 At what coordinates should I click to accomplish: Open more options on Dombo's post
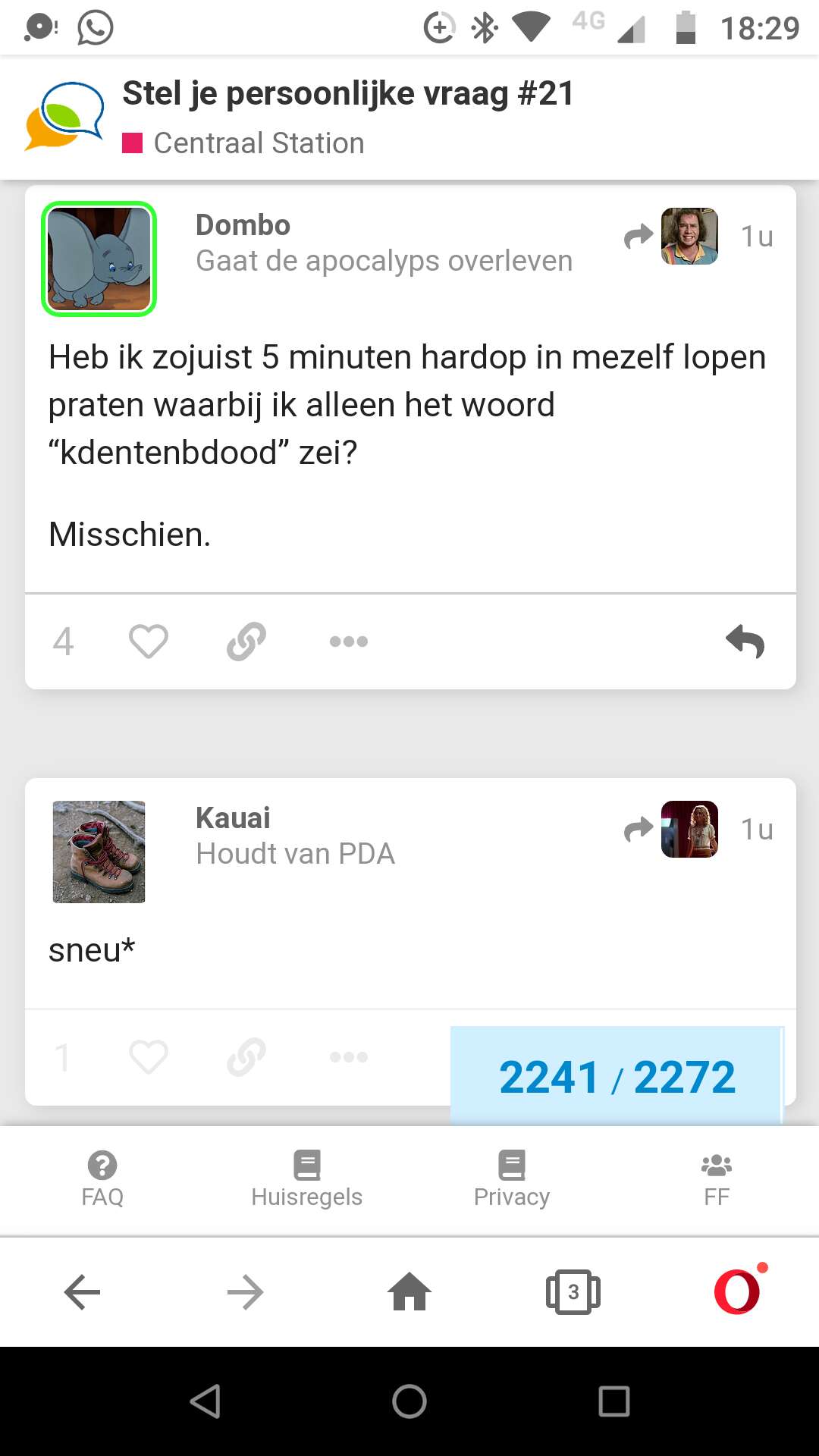click(349, 642)
